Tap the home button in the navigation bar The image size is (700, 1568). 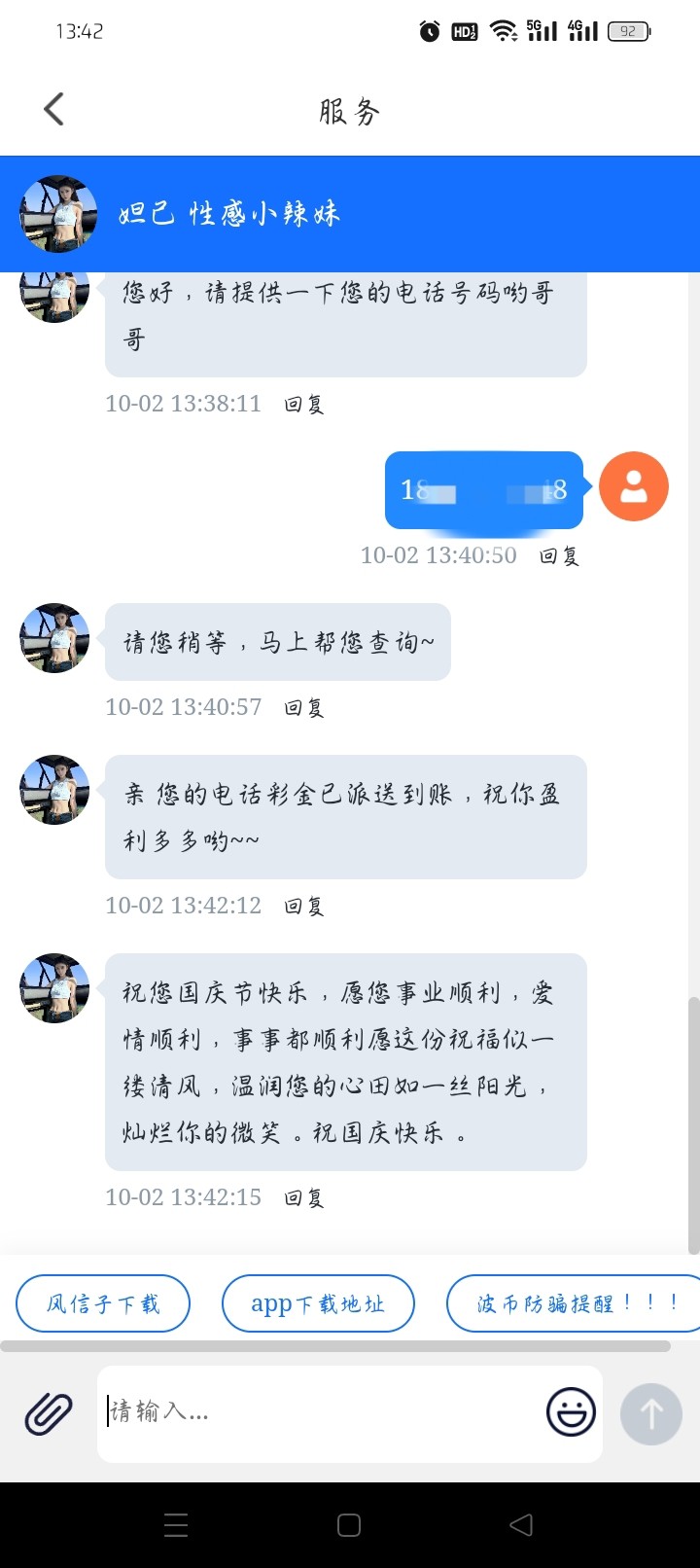pyautogui.click(x=350, y=1524)
